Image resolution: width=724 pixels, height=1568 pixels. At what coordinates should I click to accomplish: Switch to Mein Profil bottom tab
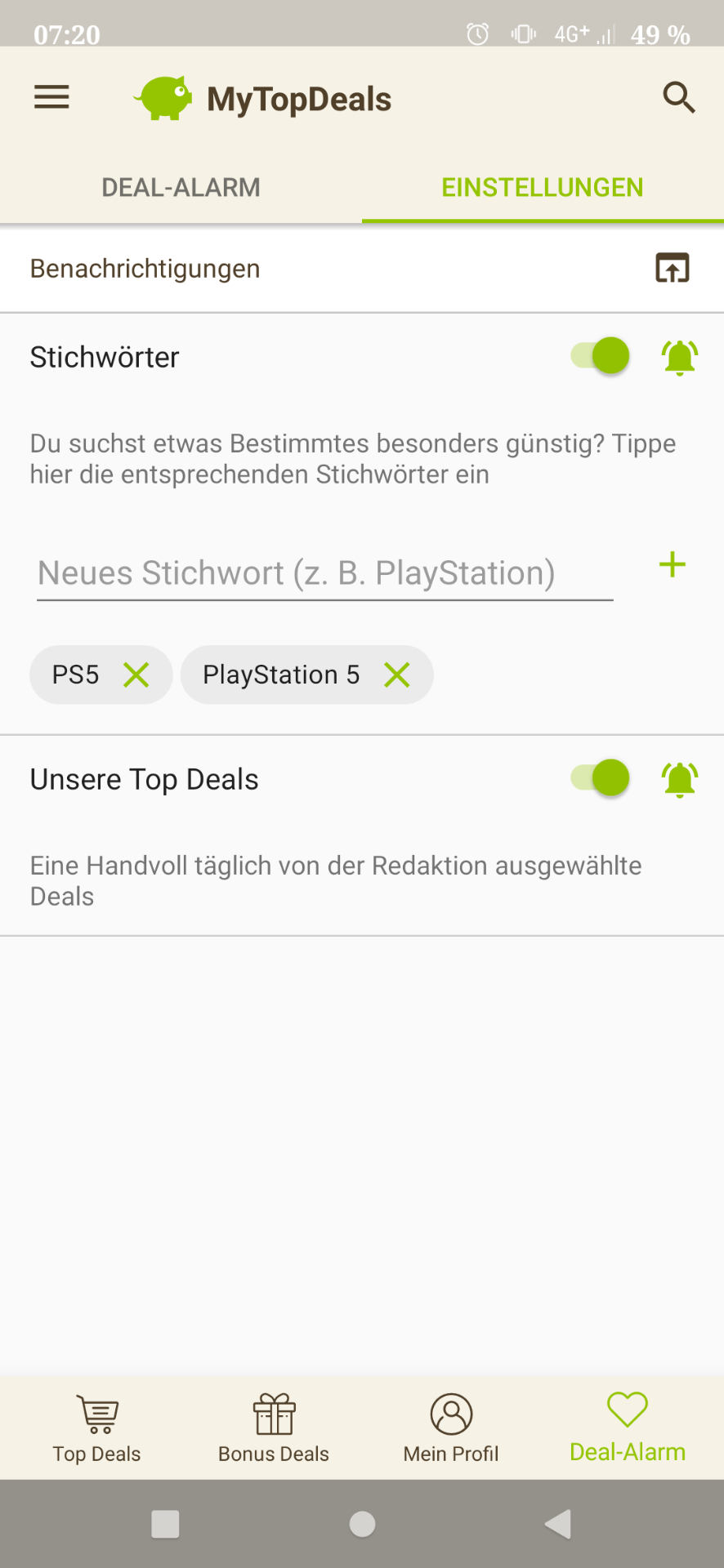(451, 1428)
